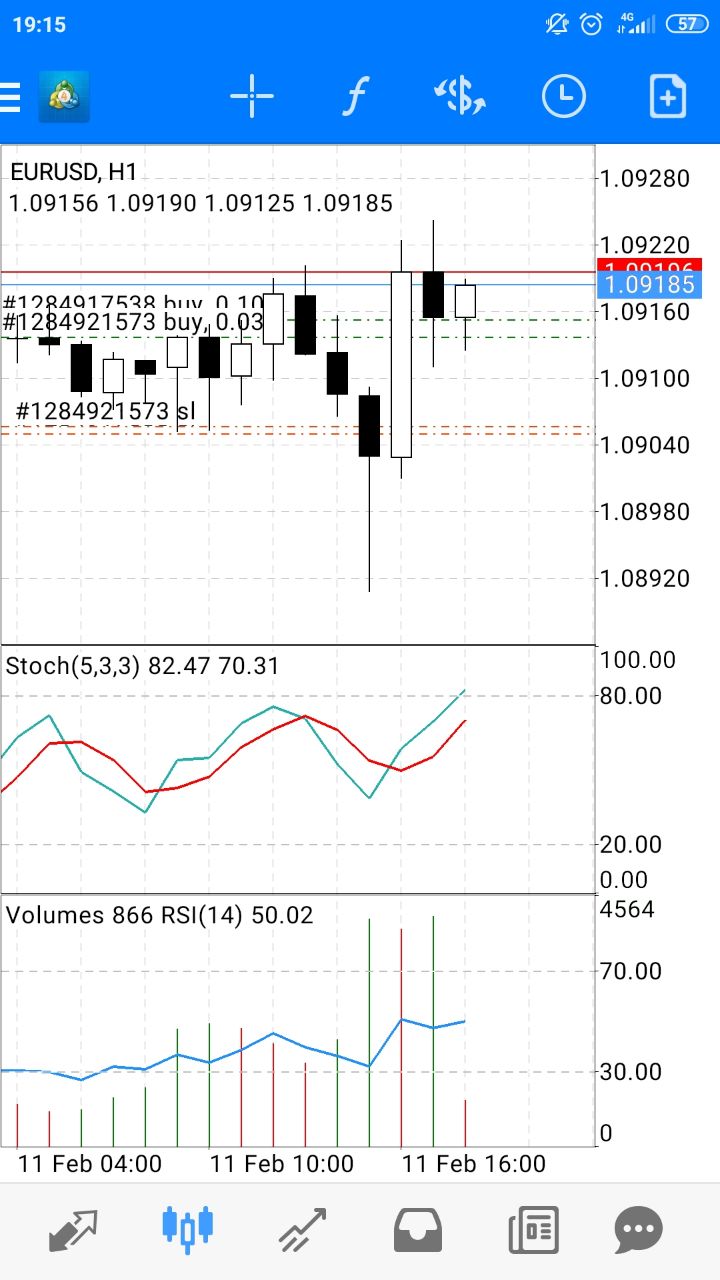
Task: Go to the Trade tab
Action: 302,1230
